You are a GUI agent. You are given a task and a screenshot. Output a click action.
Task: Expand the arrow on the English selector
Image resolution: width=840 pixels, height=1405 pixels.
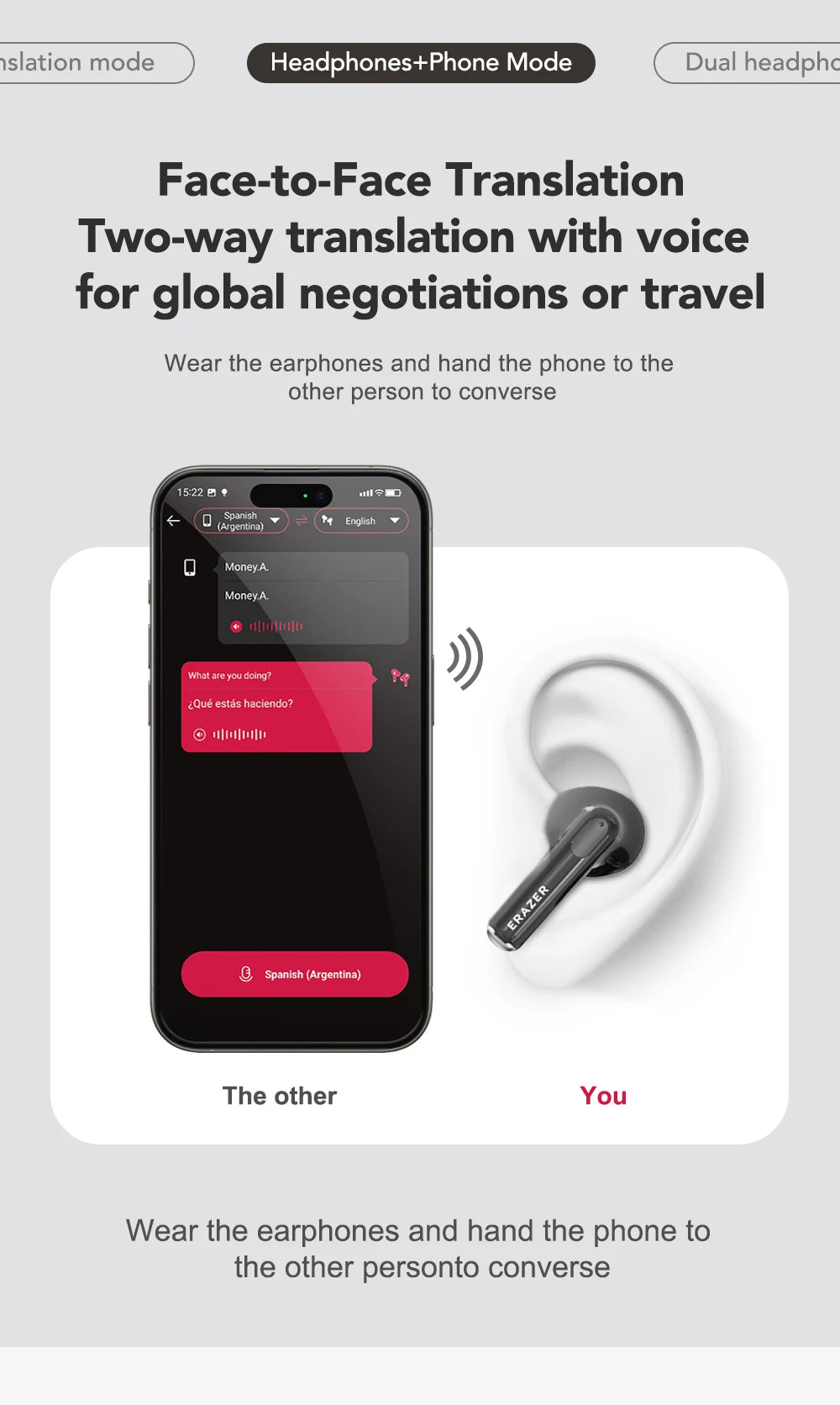point(395,521)
